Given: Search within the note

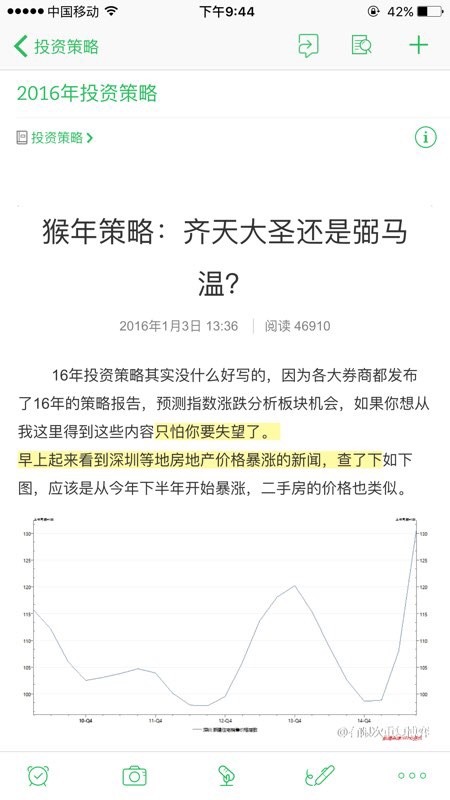Looking at the screenshot, I should point(361,46).
